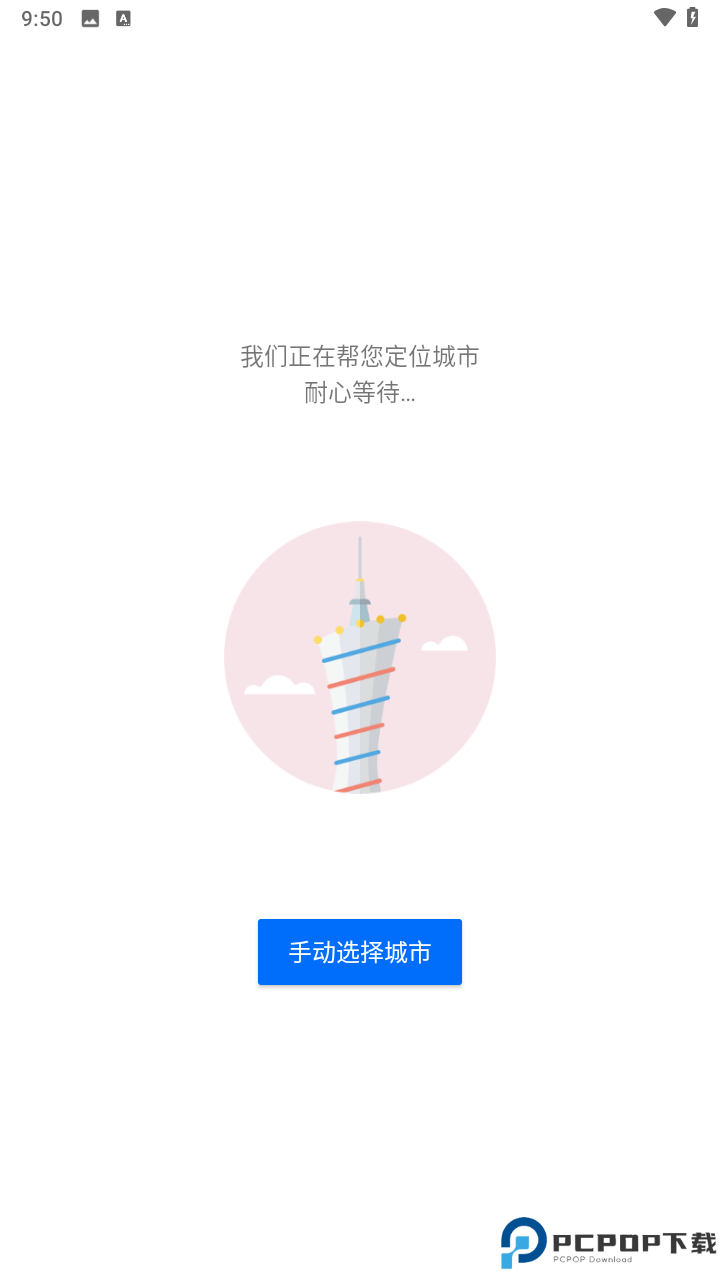Select the PCPOP logo mark

pos(524,1241)
